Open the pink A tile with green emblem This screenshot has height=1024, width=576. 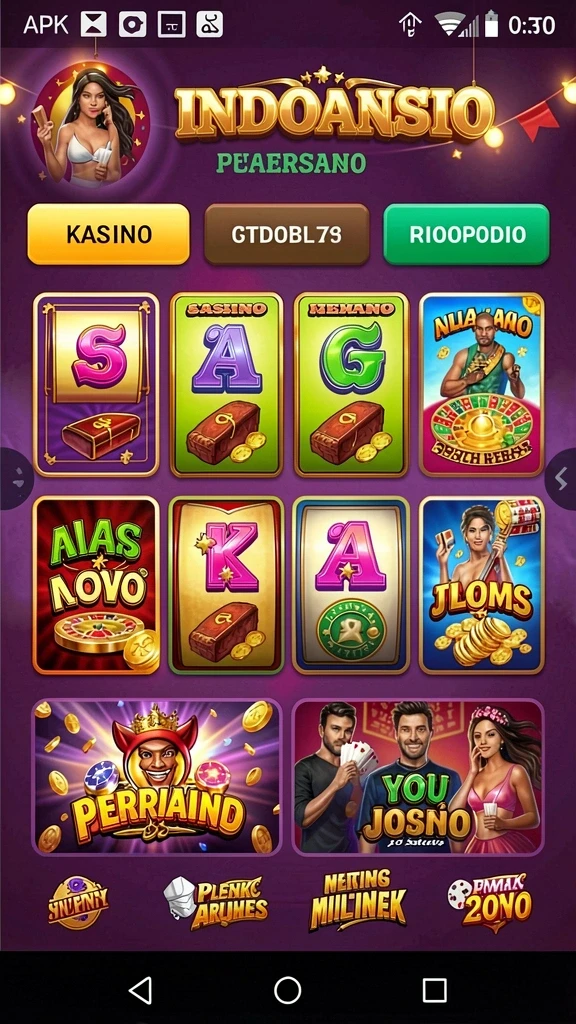(x=351, y=585)
